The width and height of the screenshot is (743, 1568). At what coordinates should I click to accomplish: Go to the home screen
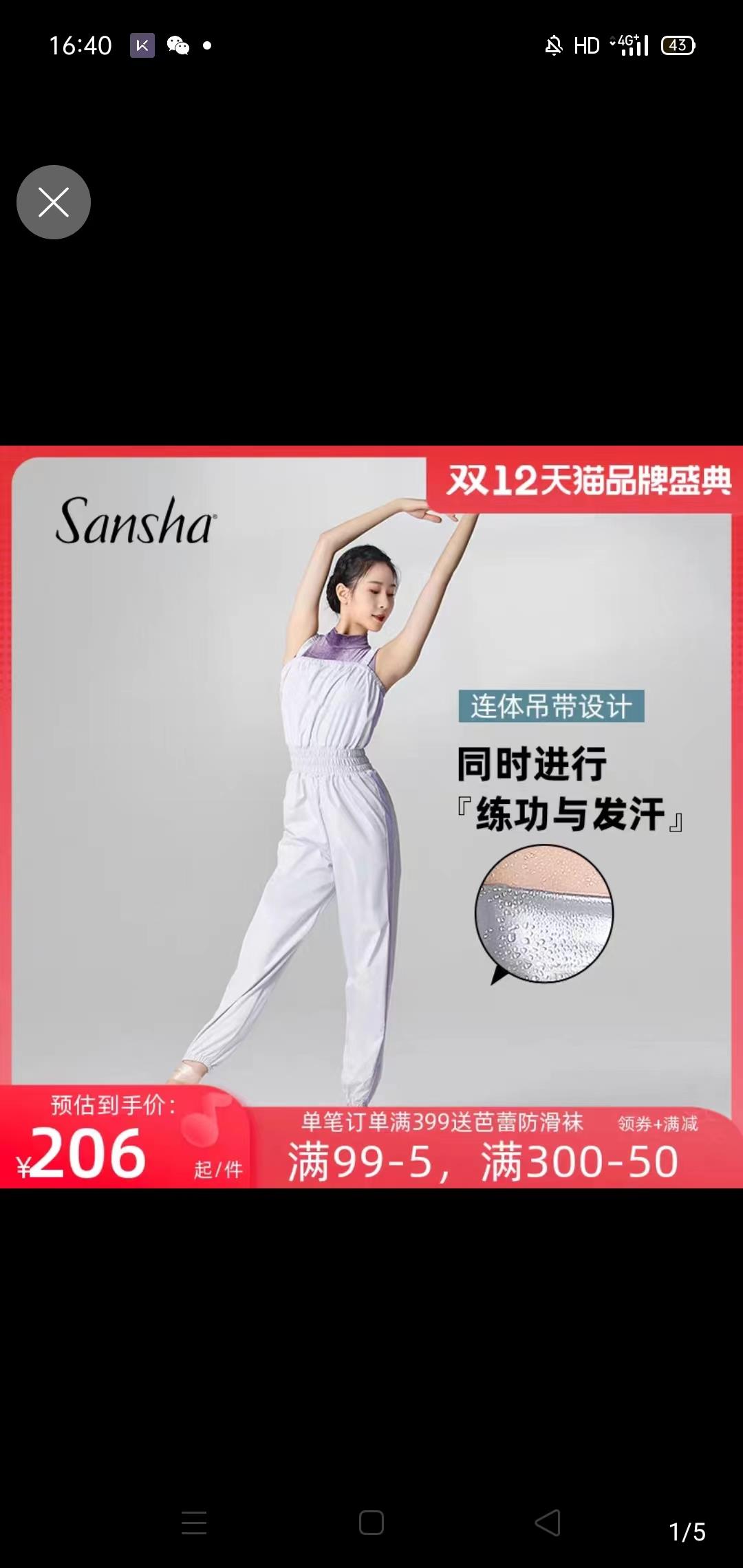coord(371,1523)
